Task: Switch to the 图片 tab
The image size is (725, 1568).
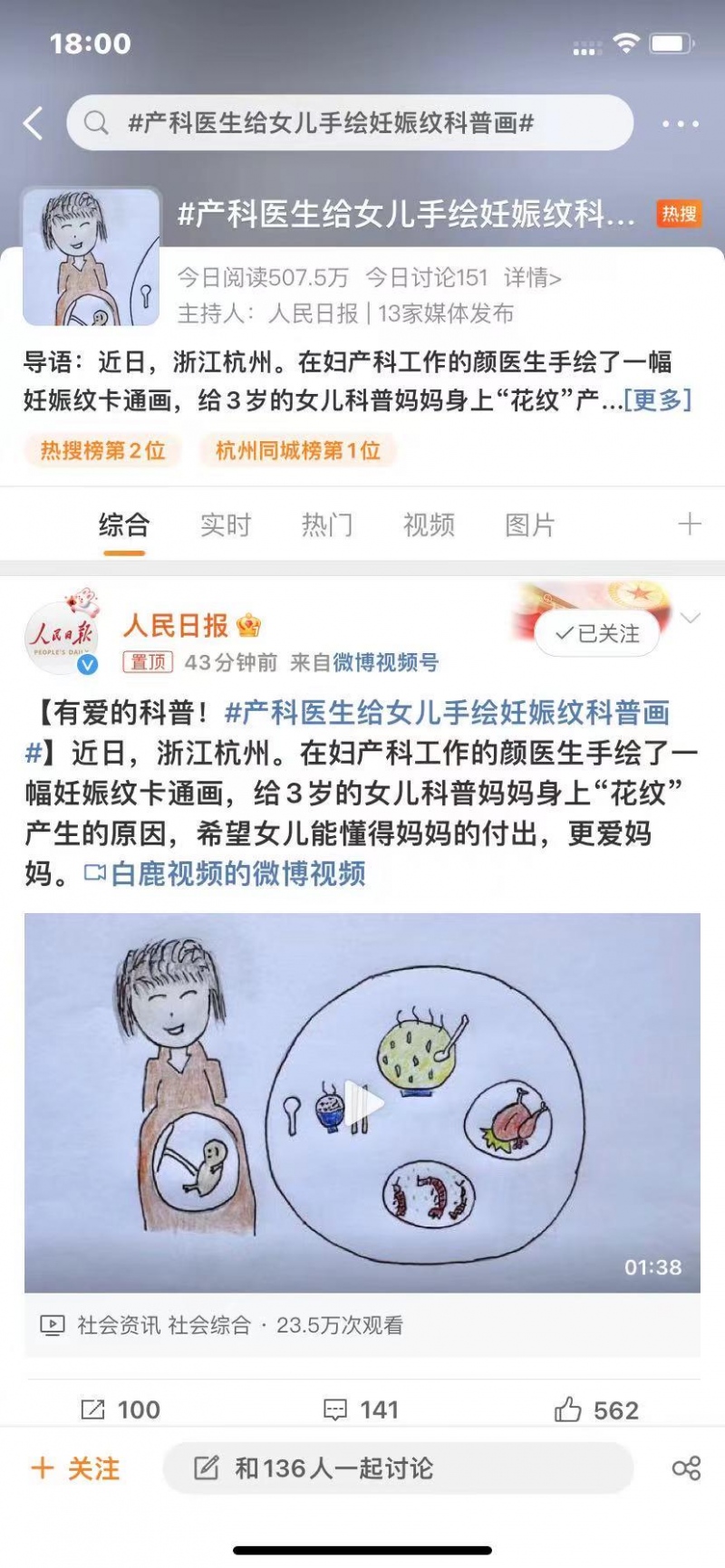Action: pyautogui.click(x=529, y=524)
